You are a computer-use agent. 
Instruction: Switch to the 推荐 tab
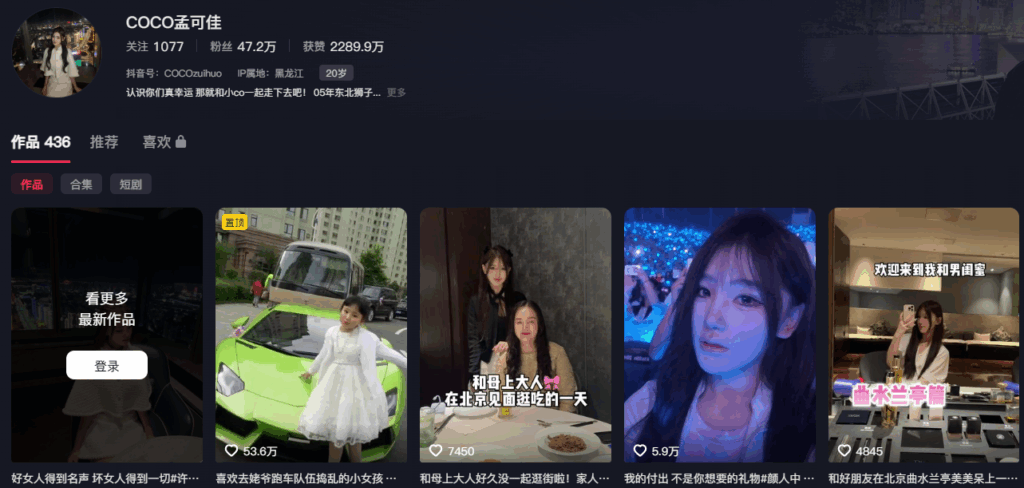click(104, 142)
